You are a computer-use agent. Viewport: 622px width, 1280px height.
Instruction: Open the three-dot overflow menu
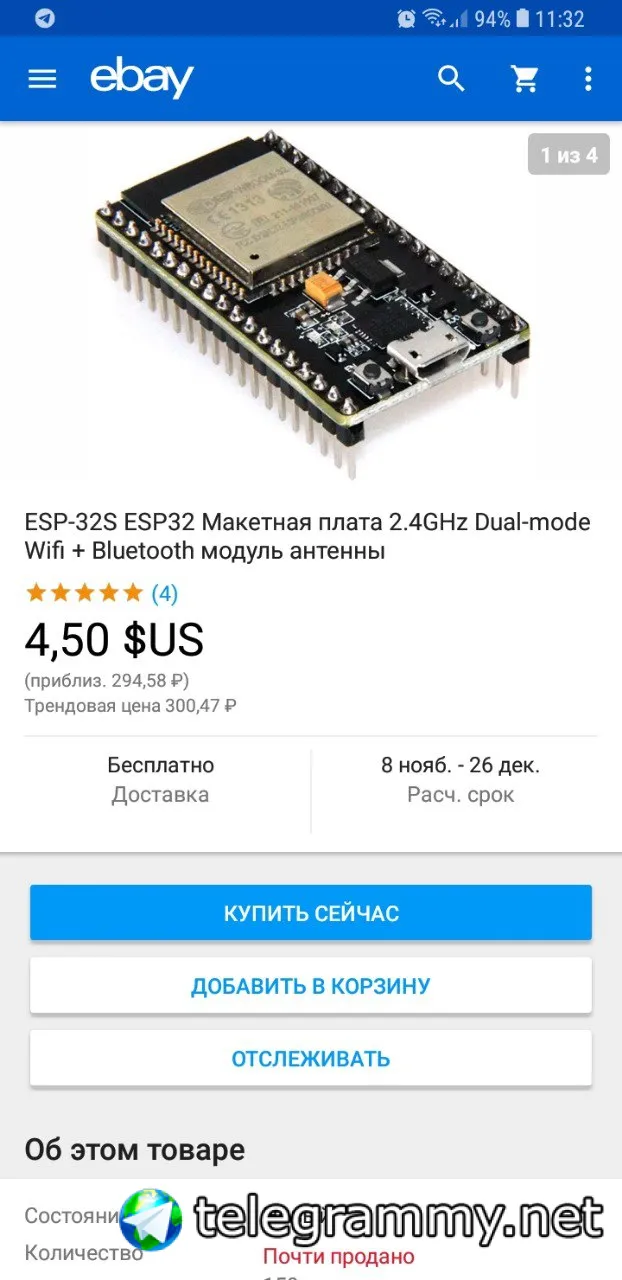click(x=588, y=79)
